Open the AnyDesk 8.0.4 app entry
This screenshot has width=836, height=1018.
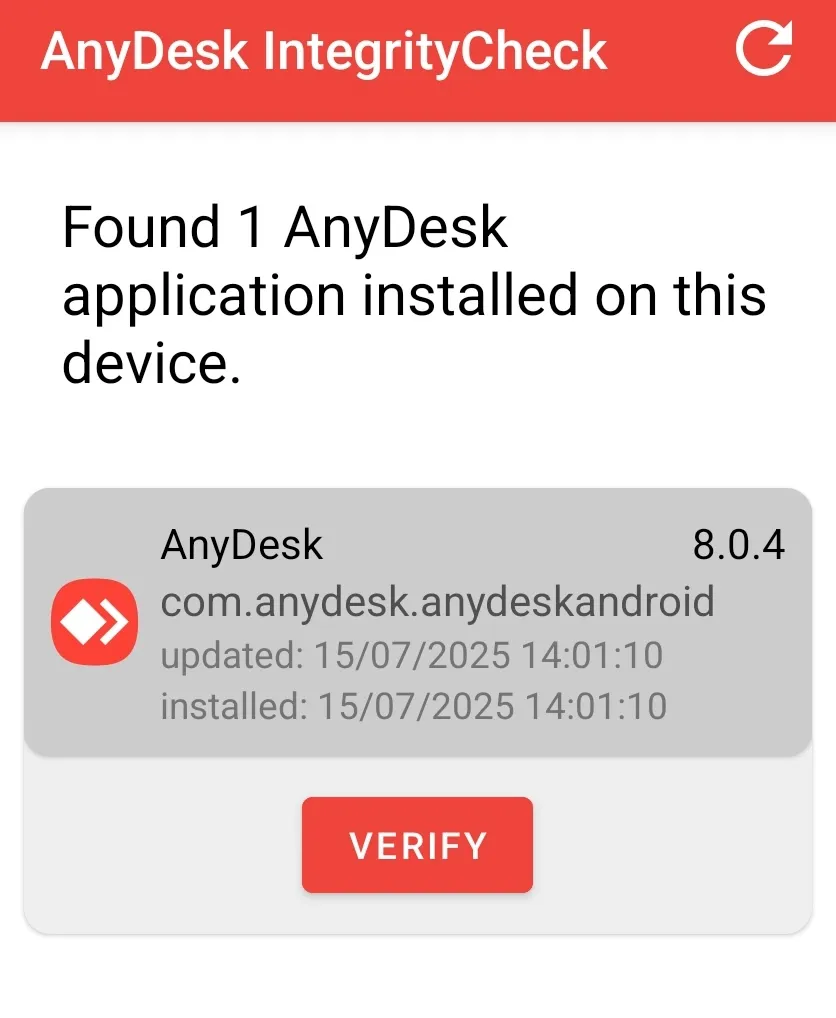point(417,622)
